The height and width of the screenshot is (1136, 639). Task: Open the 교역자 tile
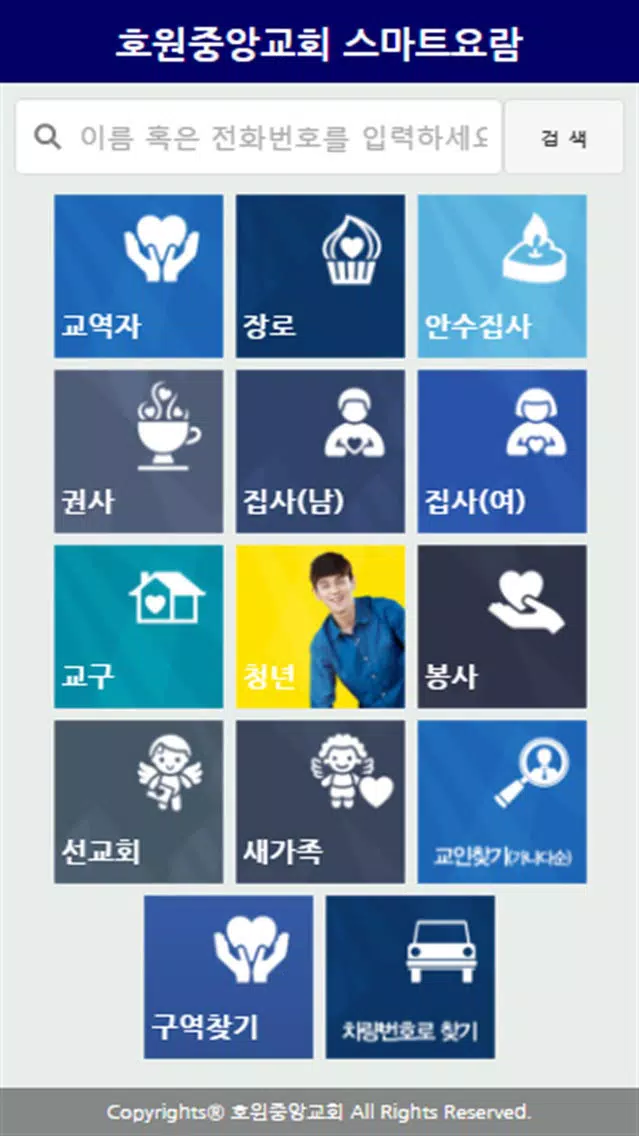point(138,276)
